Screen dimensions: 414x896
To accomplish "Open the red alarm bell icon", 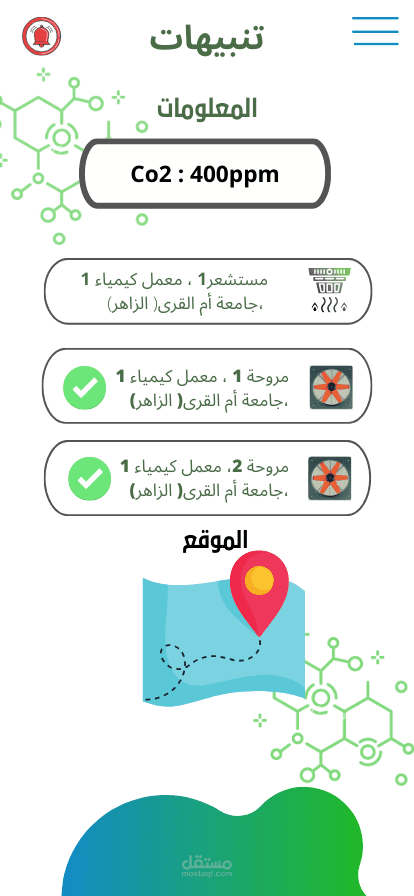I will coord(42,36).
